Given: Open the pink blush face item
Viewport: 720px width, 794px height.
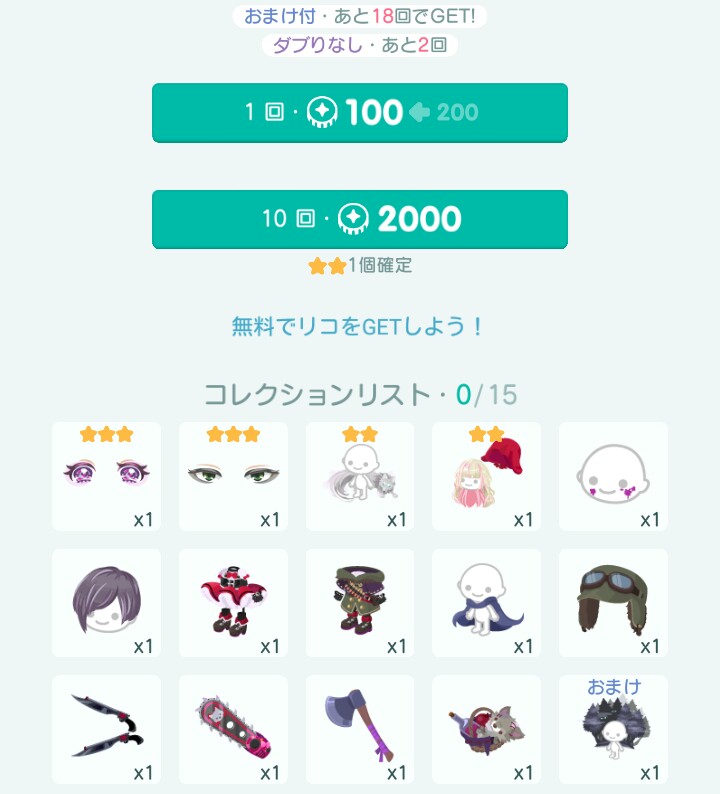Looking at the screenshot, I should (x=613, y=476).
